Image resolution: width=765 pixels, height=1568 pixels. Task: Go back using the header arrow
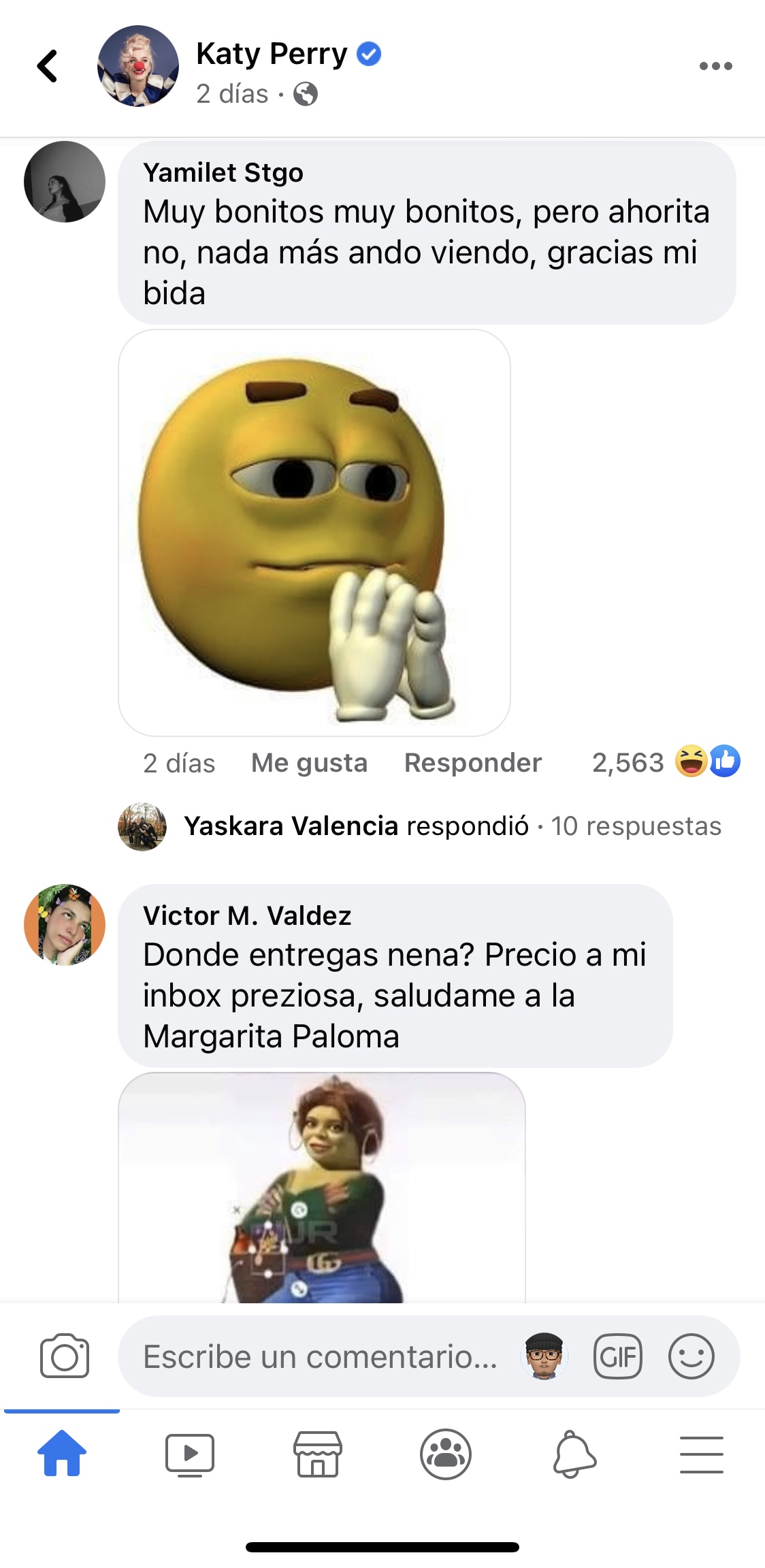48,66
